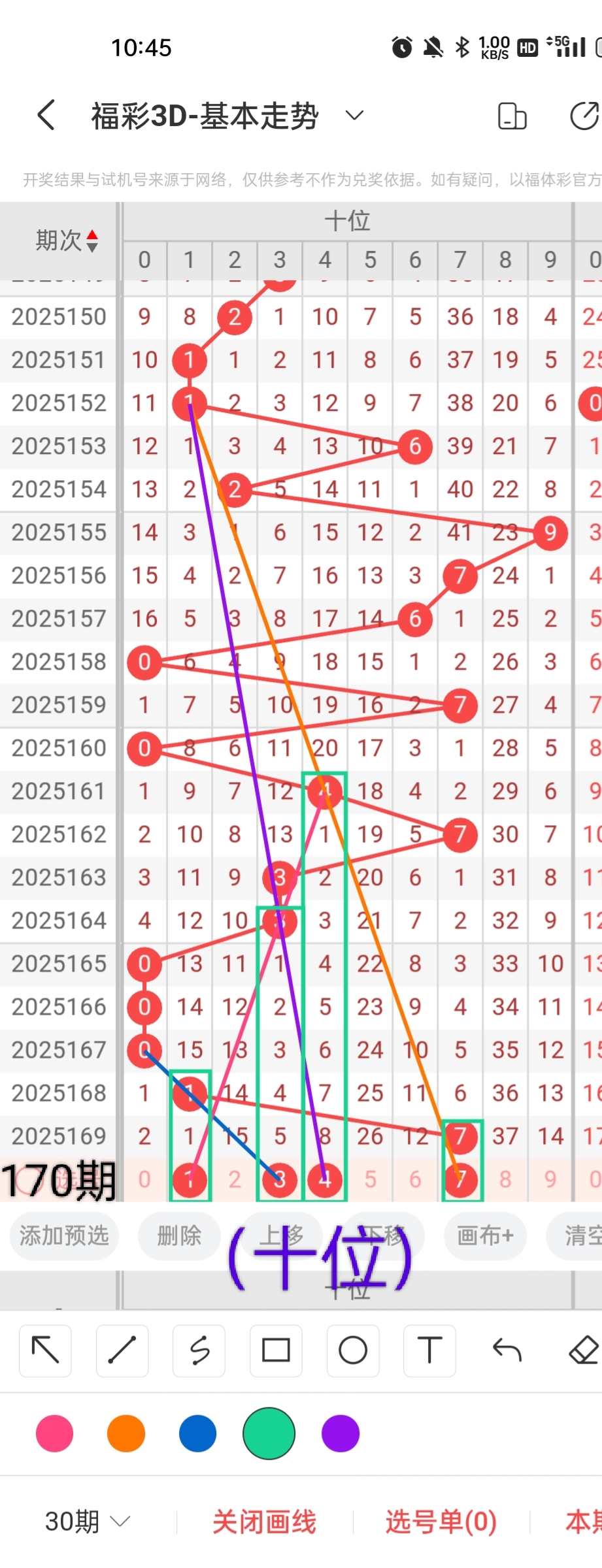This screenshot has height=1568, width=602.
Task: Select the freehand curve drawing tool
Action: (x=199, y=1350)
